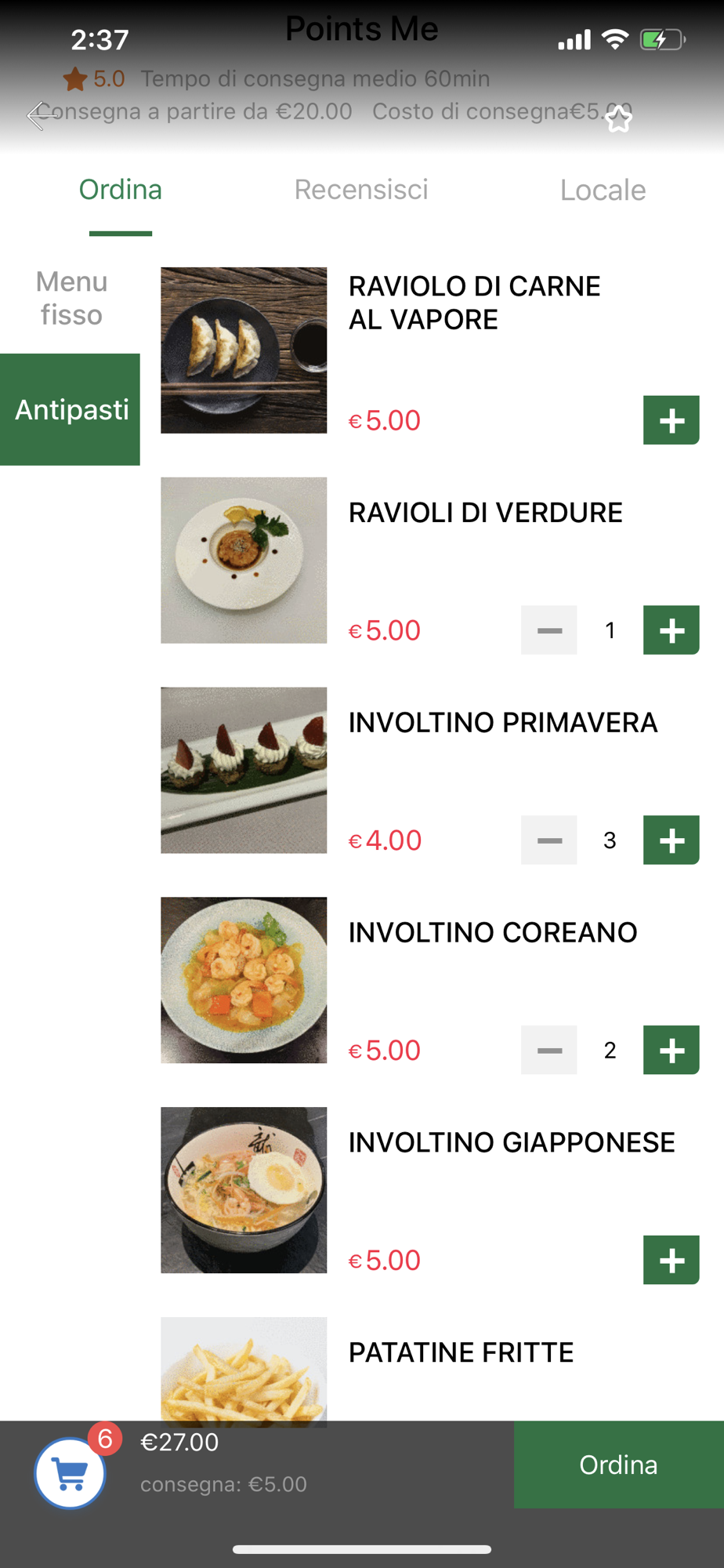Viewport: 724px width, 1568px height.
Task: Open the Involtino Giapponese dish photo
Action: click(244, 1190)
